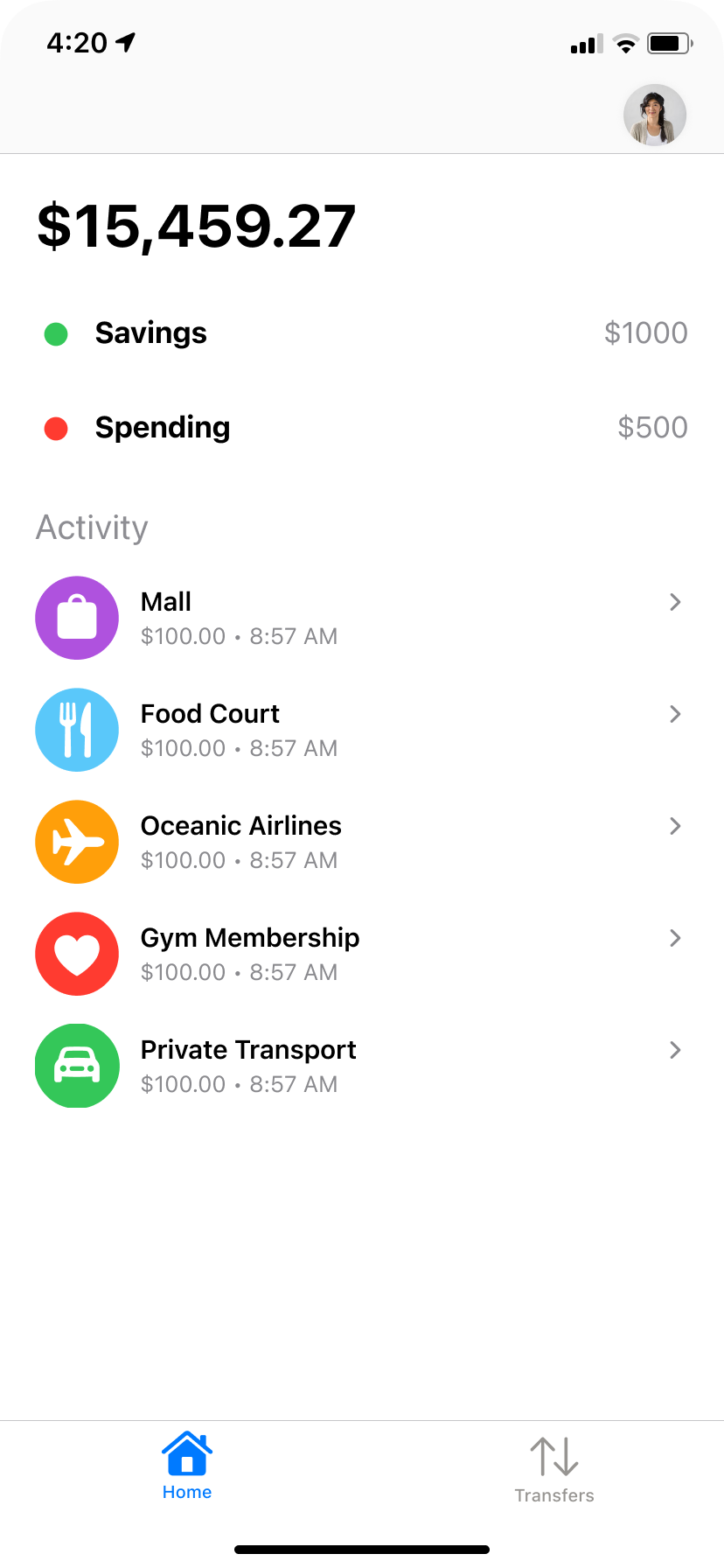The image size is (724, 1568).
Task: Go to the Home tab
Action: pos(187,1466)
